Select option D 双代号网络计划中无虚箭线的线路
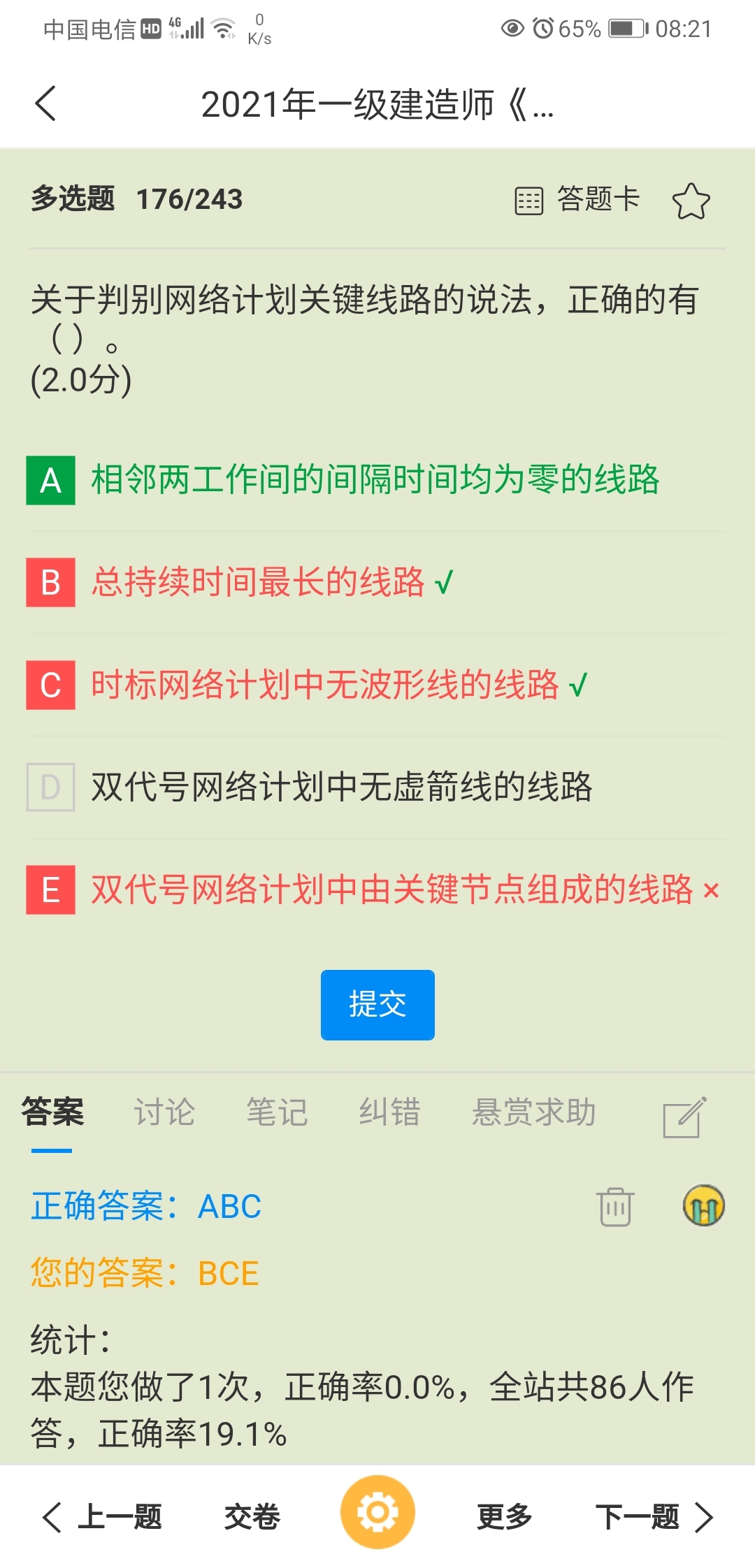 (377, 787)
